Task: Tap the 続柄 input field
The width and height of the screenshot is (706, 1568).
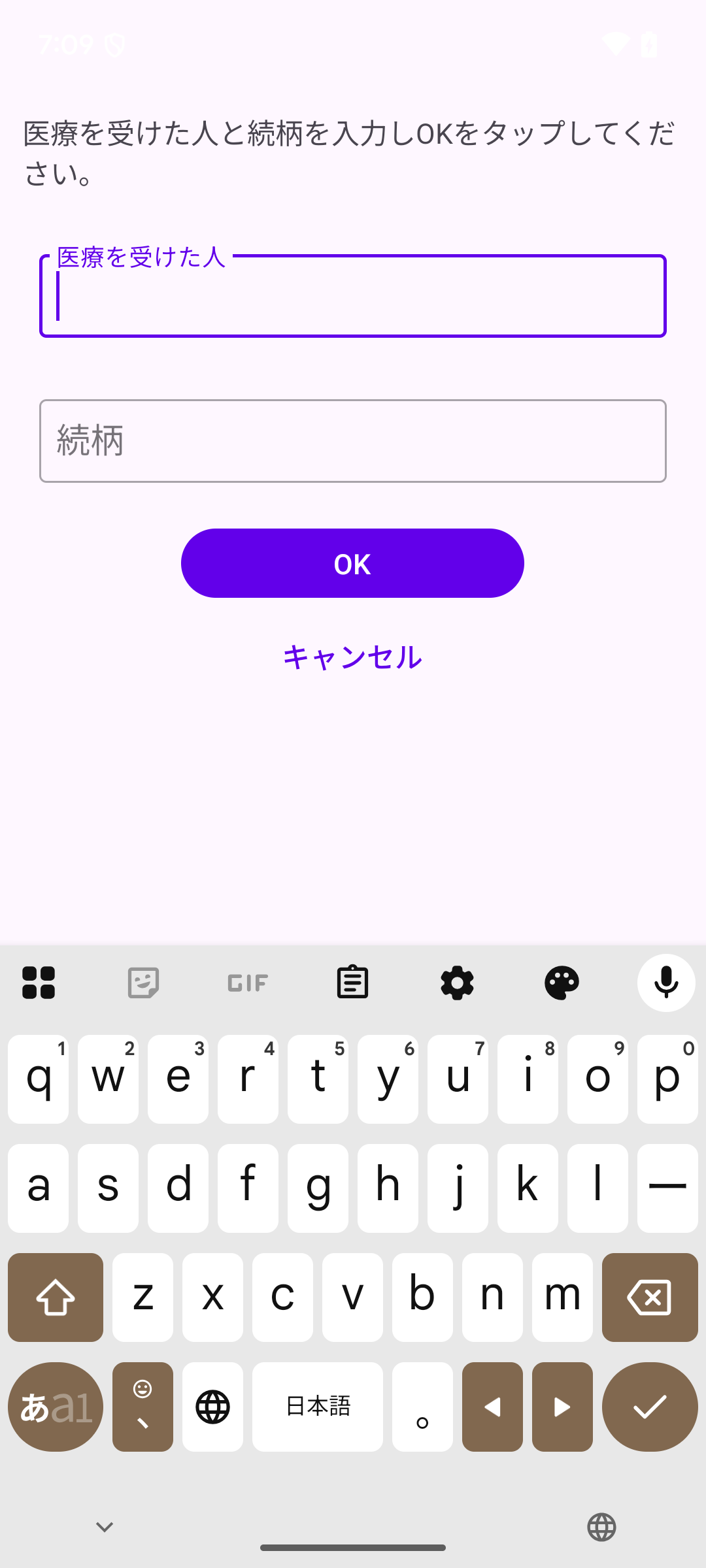Action: tap(353, 441)
